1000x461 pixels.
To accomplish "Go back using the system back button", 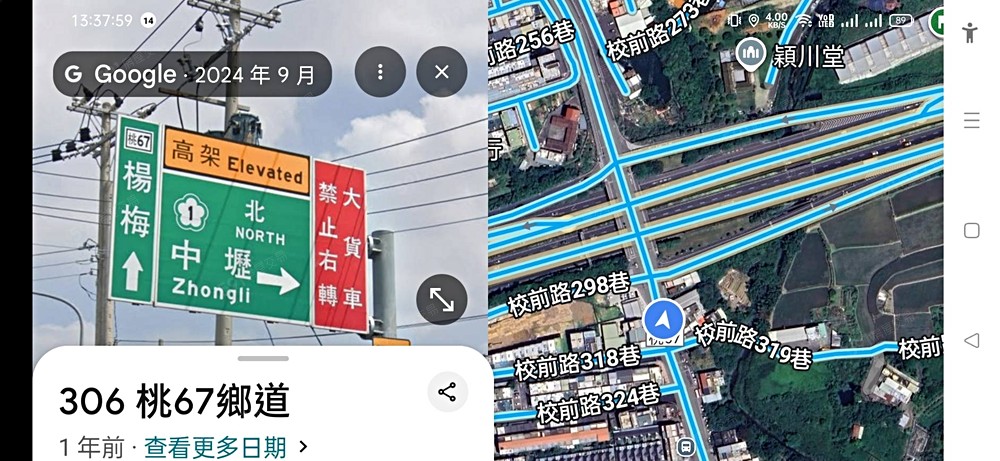I will (x=971, y=340).
